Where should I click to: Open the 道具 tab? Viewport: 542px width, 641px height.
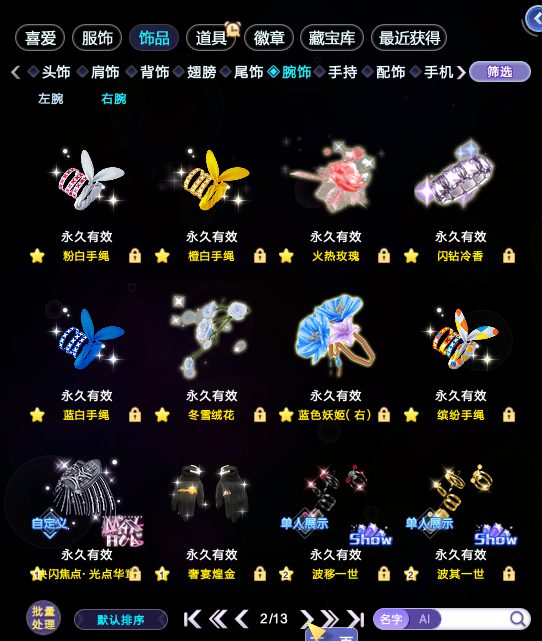211,38
